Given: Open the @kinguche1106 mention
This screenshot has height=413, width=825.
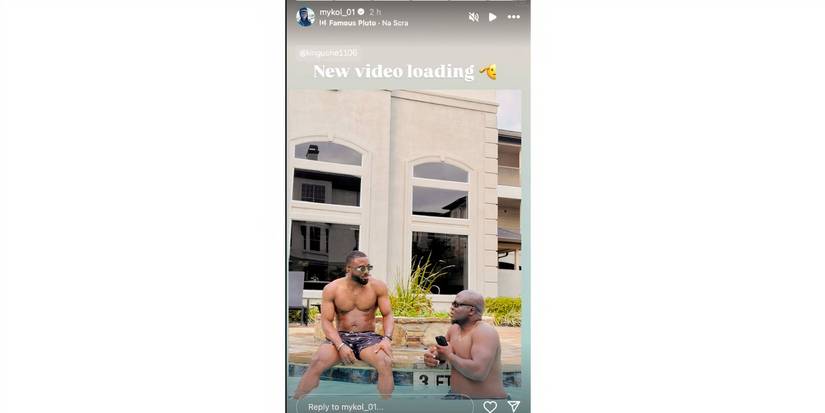Looking at the screenshot, I should pos(328,53).
